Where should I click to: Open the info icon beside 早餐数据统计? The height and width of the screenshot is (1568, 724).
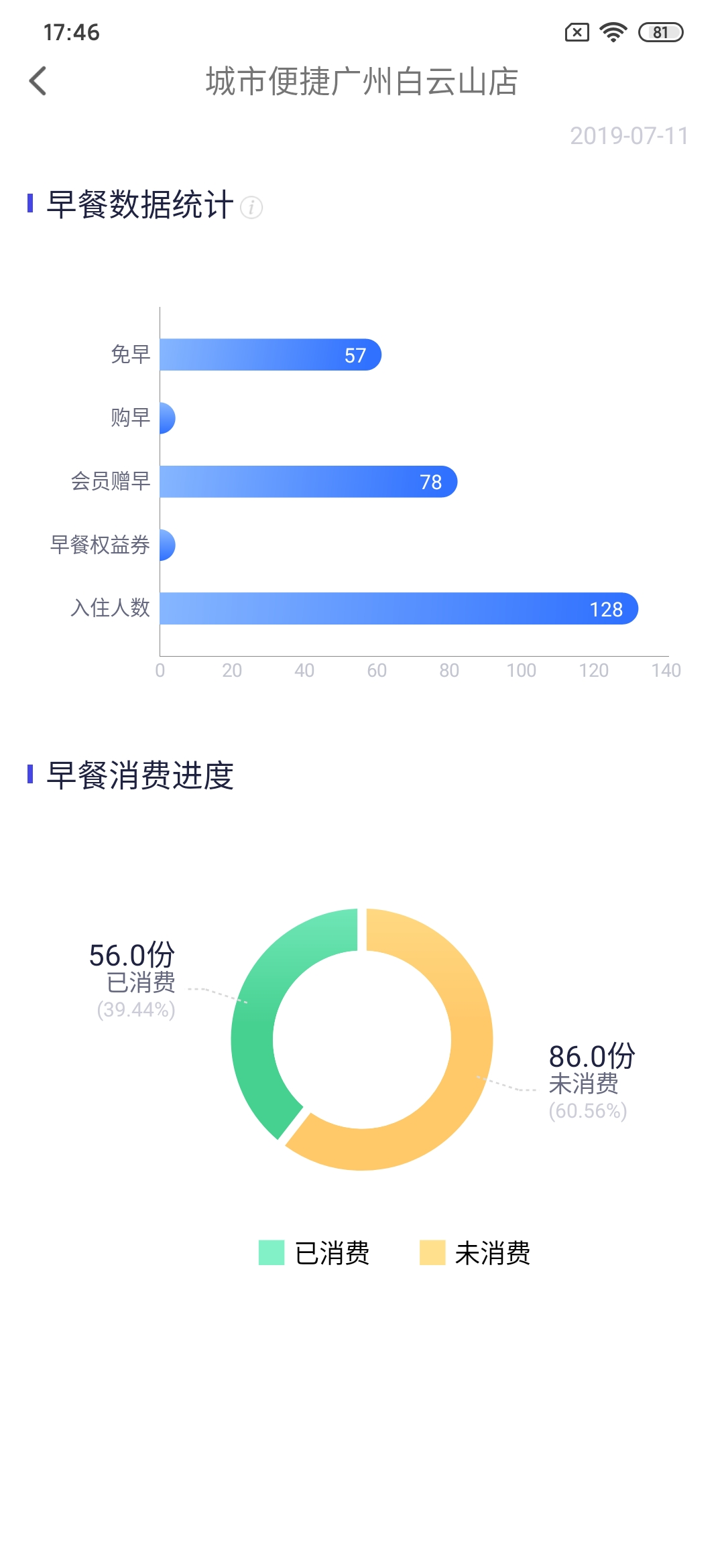[251, 207]
